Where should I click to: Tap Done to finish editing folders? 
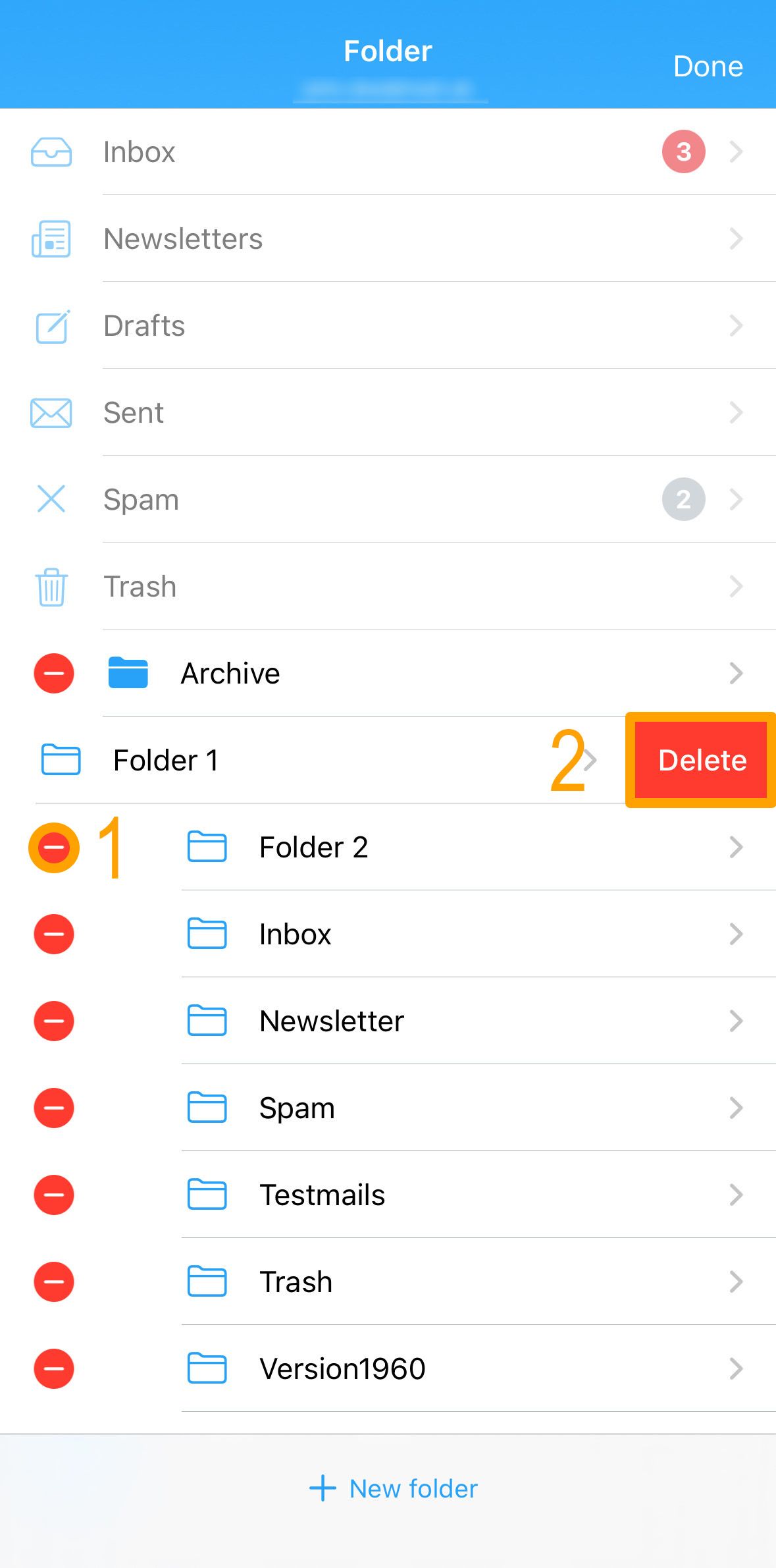tap(708, 67)
